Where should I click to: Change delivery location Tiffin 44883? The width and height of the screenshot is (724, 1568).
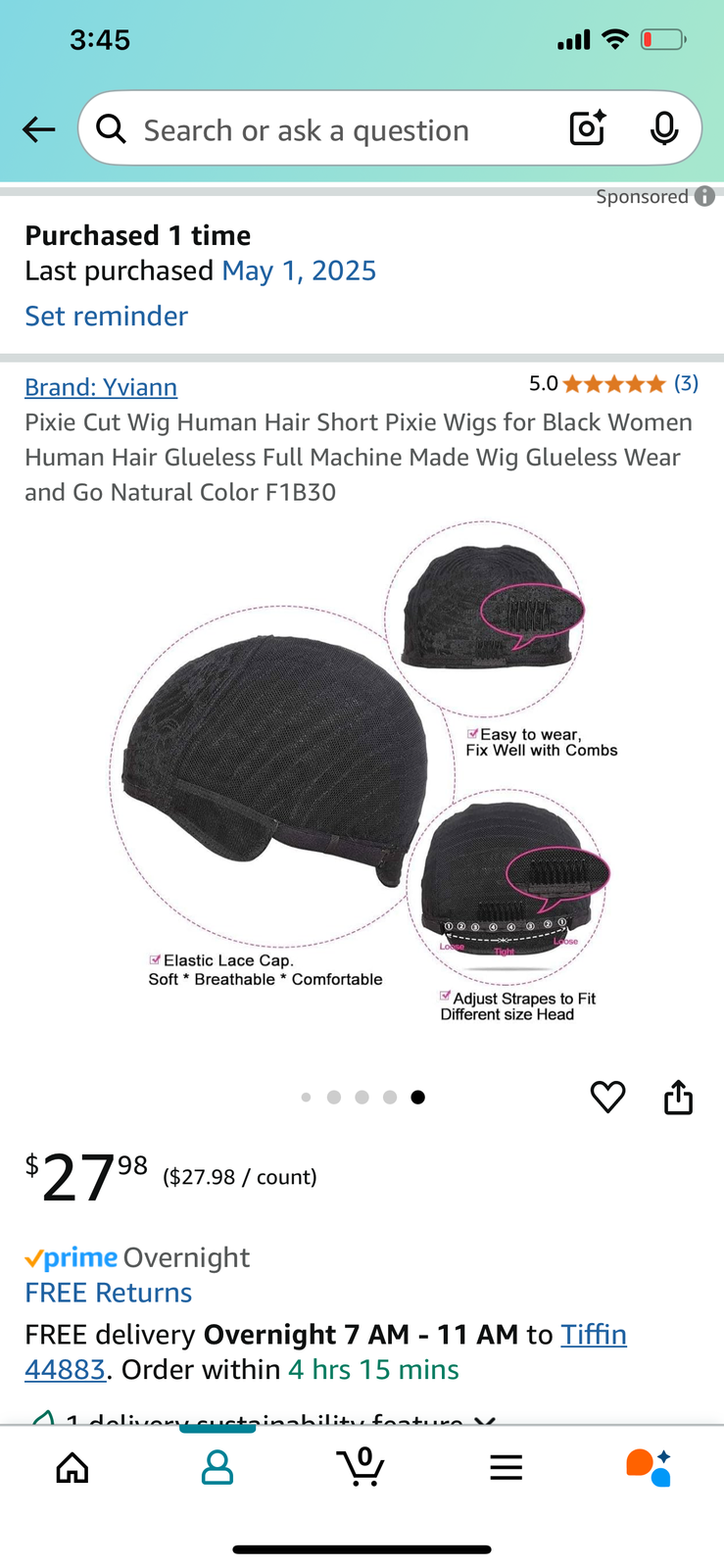click(x=325, y=1351)
